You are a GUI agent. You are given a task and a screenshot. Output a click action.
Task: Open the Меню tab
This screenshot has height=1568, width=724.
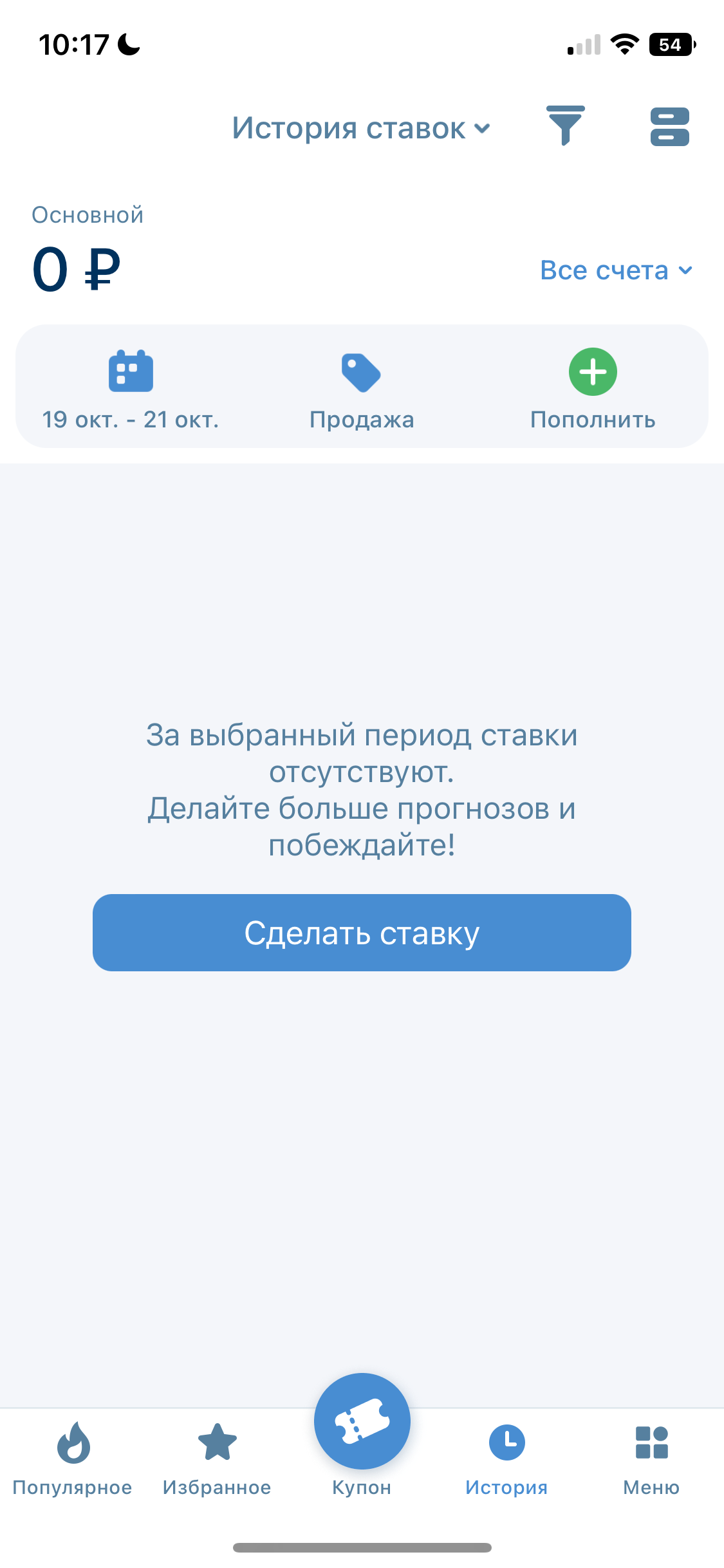coord(651,1459)
